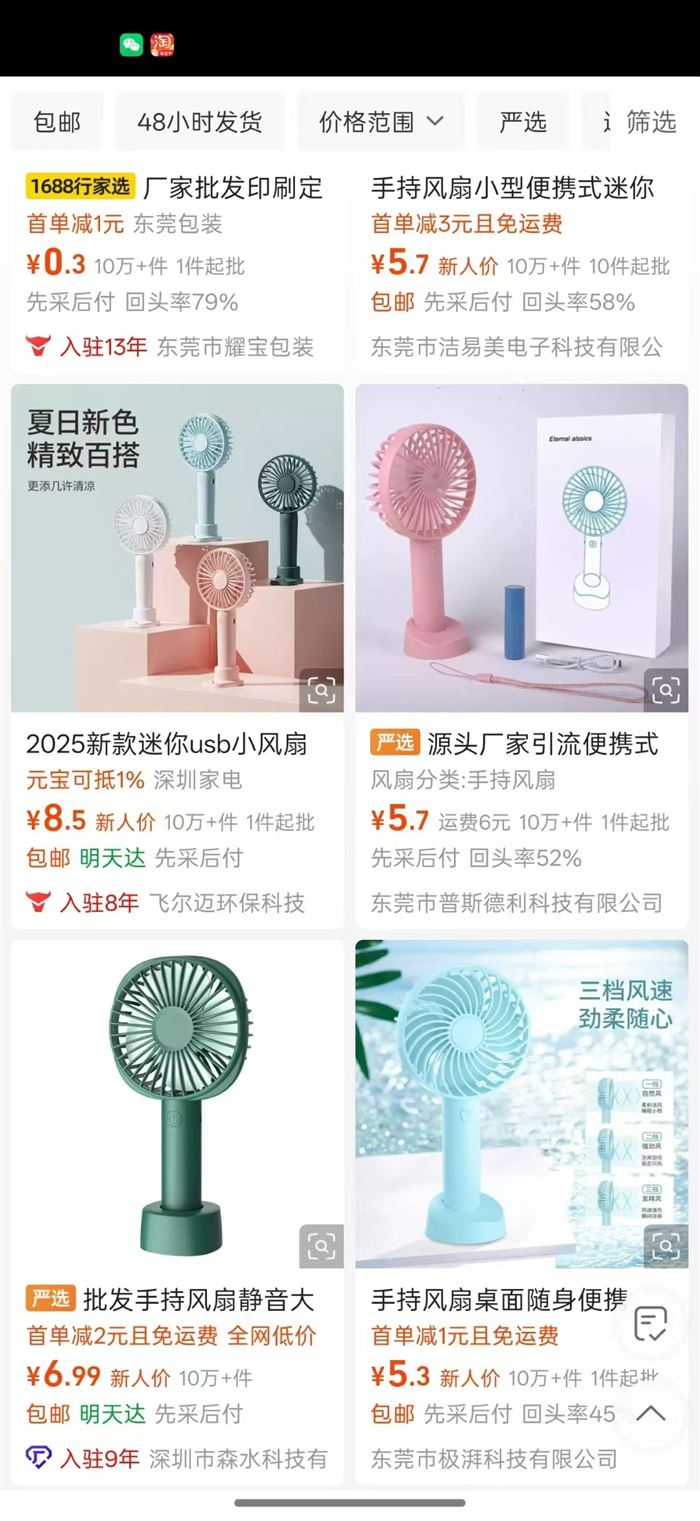The width and height of the screenshot is (700, 1521).
Task: Open the 批发手持风扇静音大 product
Action: pos(198,1299)
